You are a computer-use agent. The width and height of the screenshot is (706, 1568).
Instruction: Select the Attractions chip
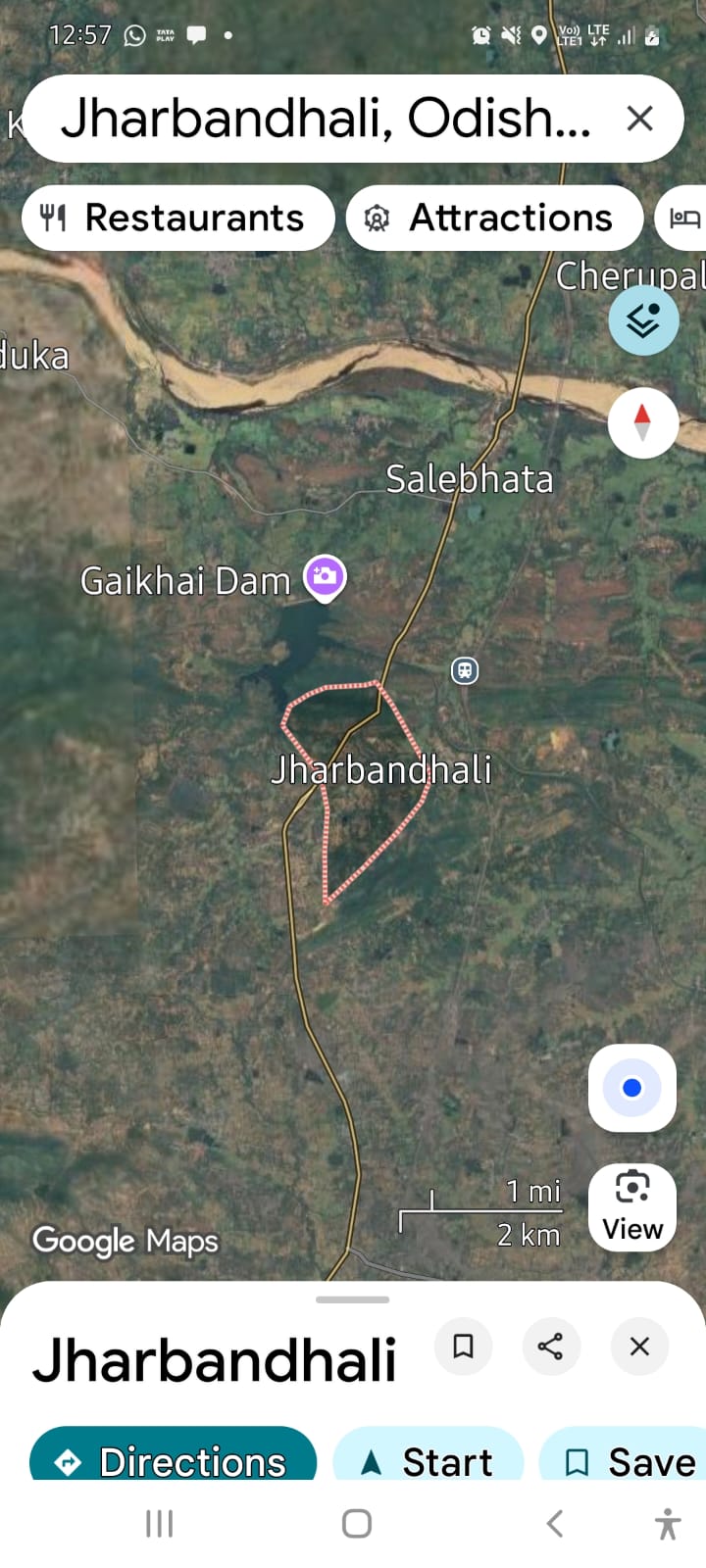(494, 218)
